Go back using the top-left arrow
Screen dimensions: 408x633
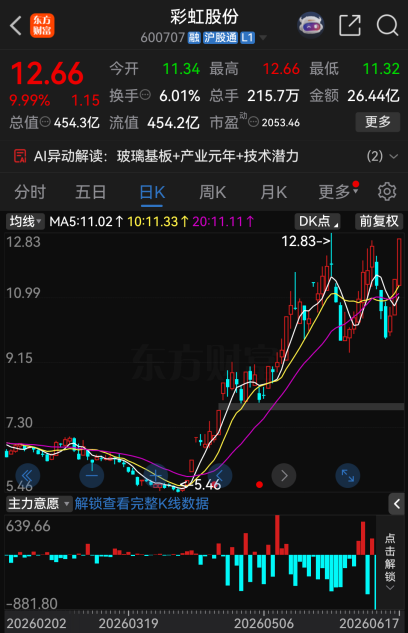click(16, 26)
